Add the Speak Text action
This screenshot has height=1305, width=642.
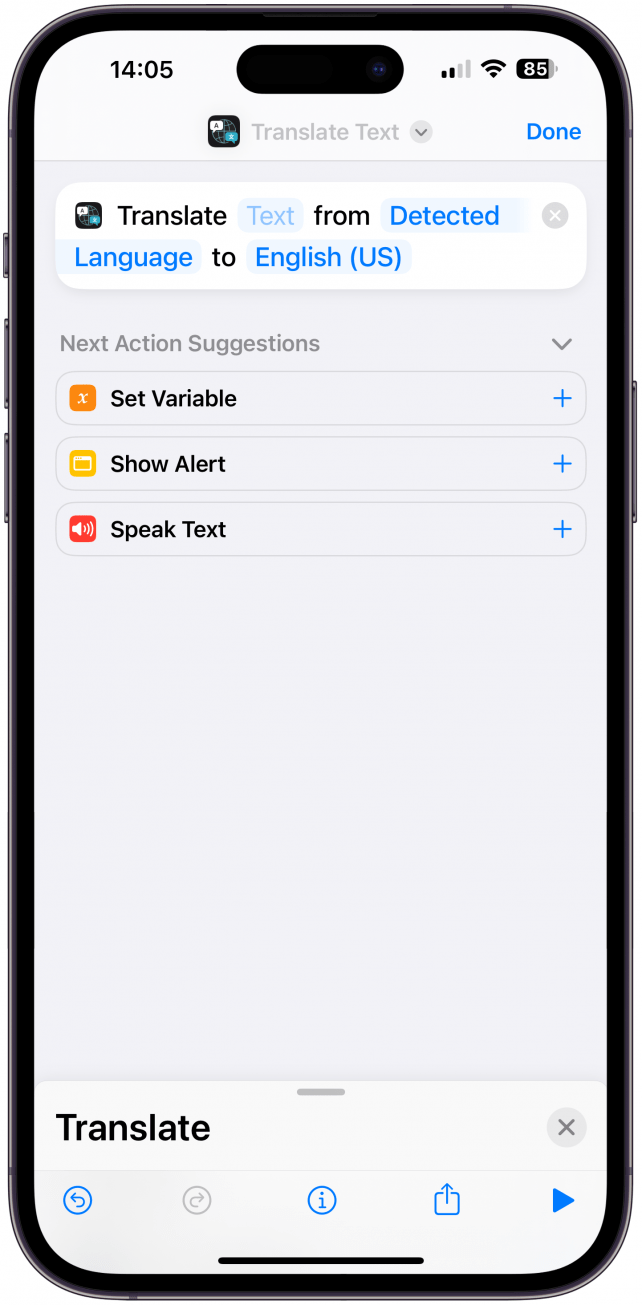pyautogui.click(x=562, y=530)
